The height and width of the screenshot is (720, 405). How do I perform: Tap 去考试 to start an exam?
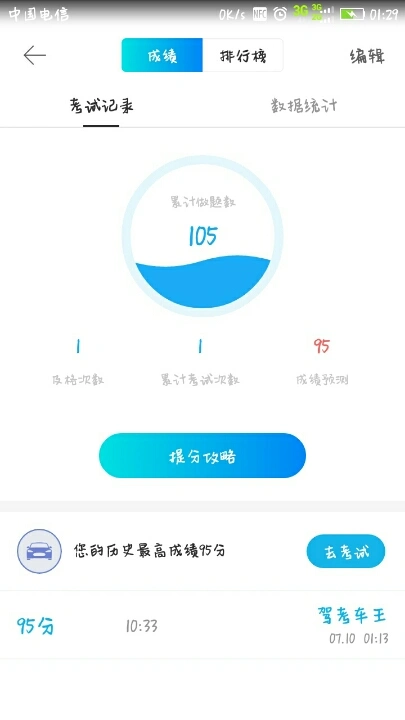(x=346, y=551)
